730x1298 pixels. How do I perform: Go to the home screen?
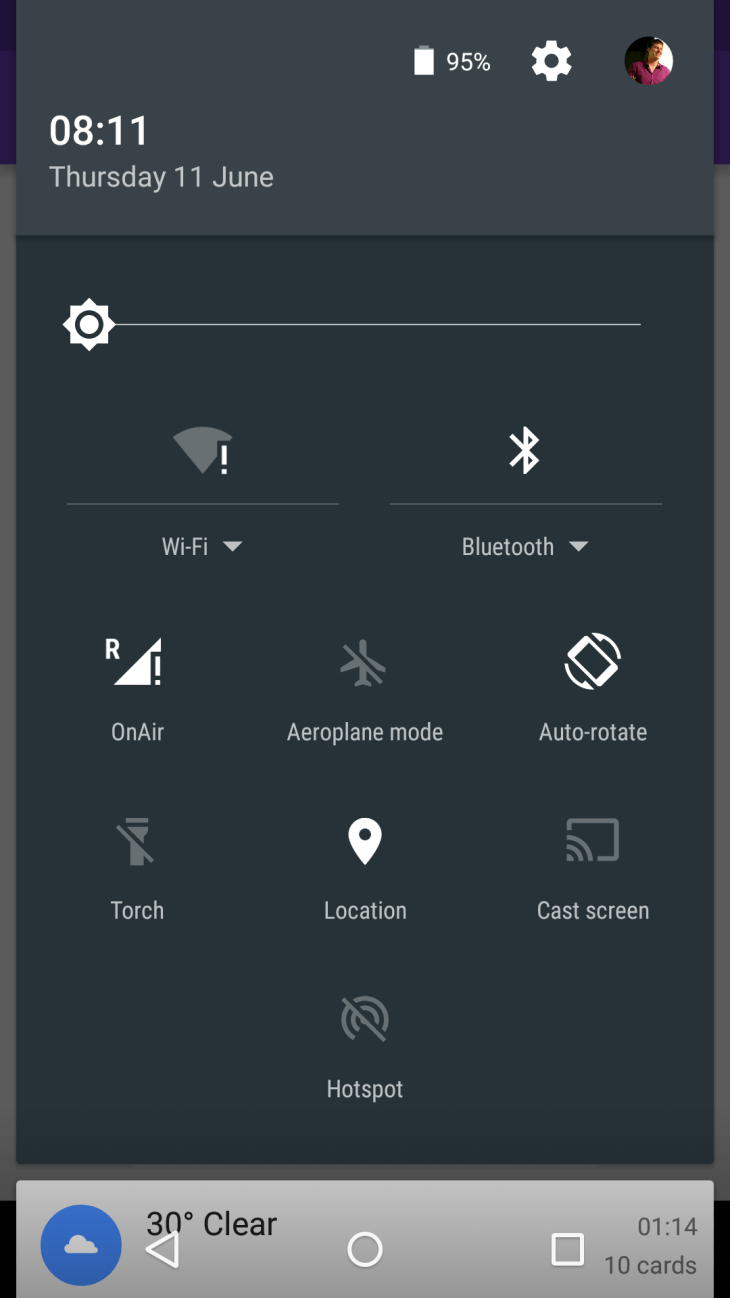pyautogui.click(x=365, y=1249)
